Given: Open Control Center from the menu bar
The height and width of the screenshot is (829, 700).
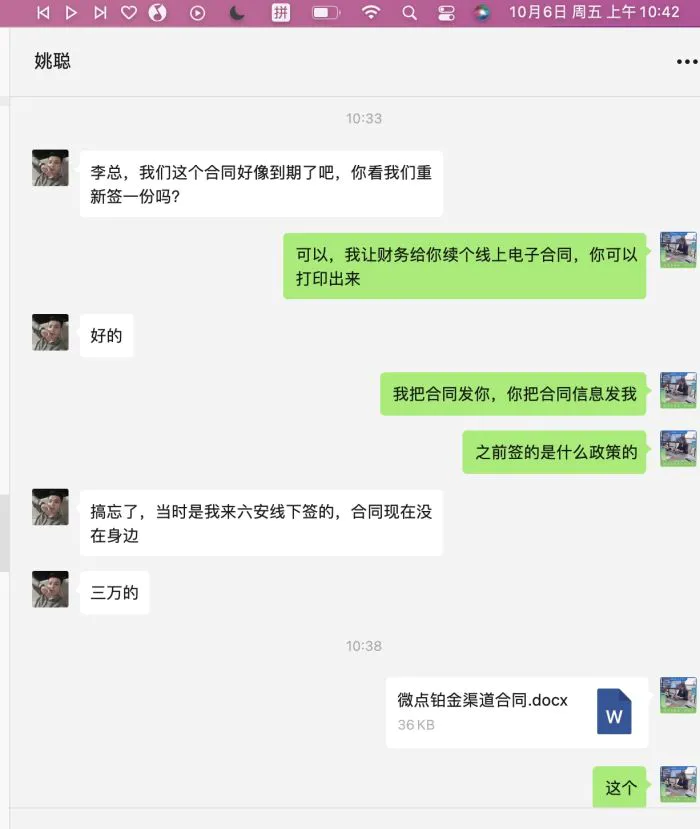Looking at the screenshot, I should (x=446, y=13).
